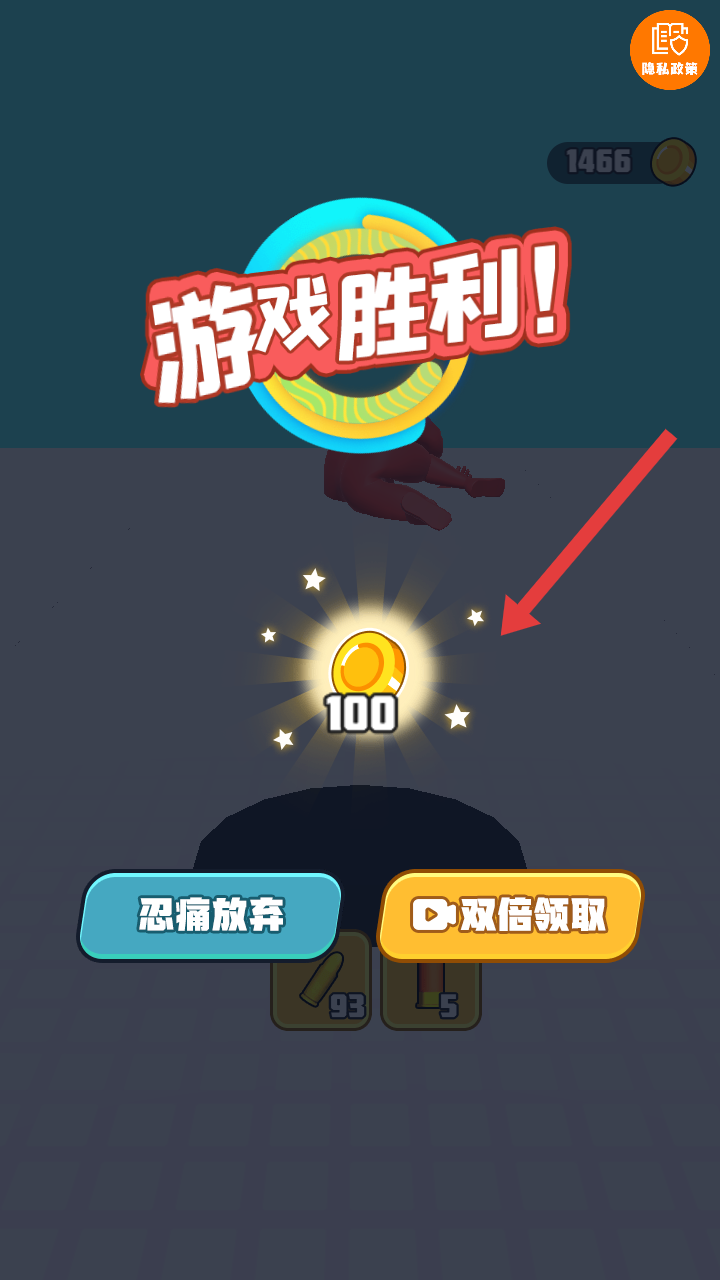The height and width of the screenshot is (1280, 720).
Task: Tap 忍痛放弃 to skip the bonus
Action: coord(211,915)
